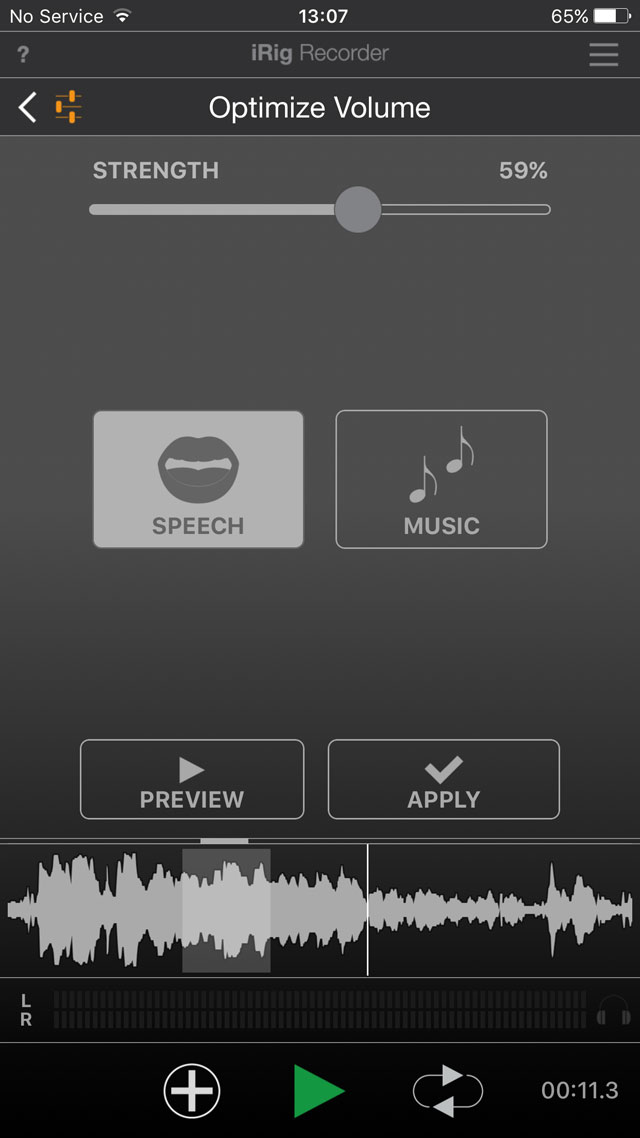
Task: Tap the Strength slider handle
Action: point(357,210)
